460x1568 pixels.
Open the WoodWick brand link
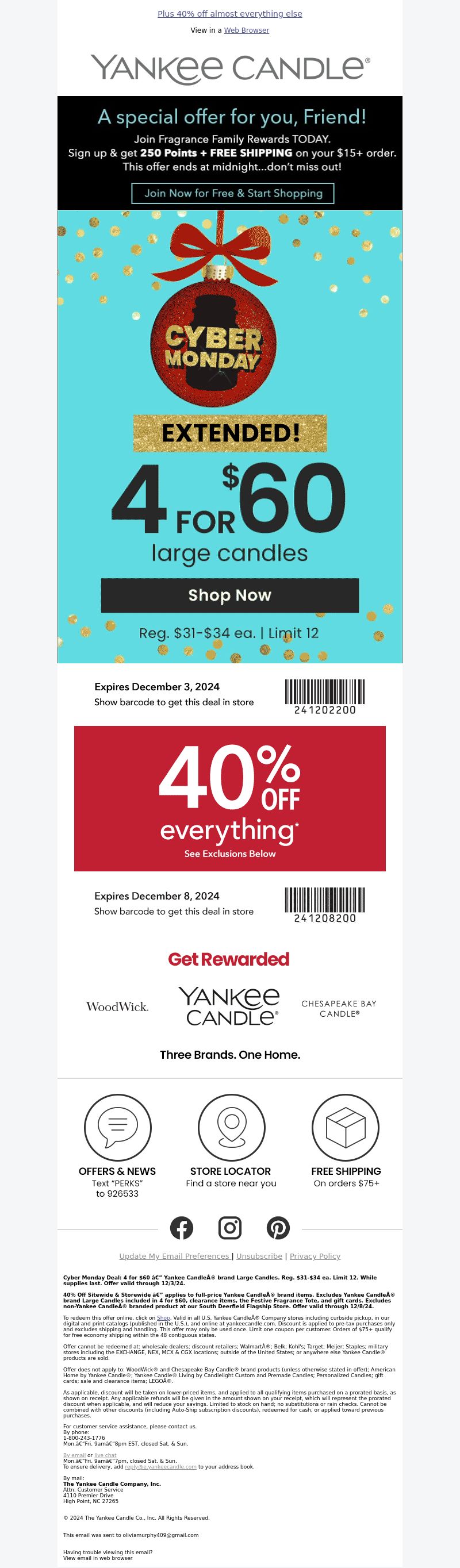coord(117,1007)
